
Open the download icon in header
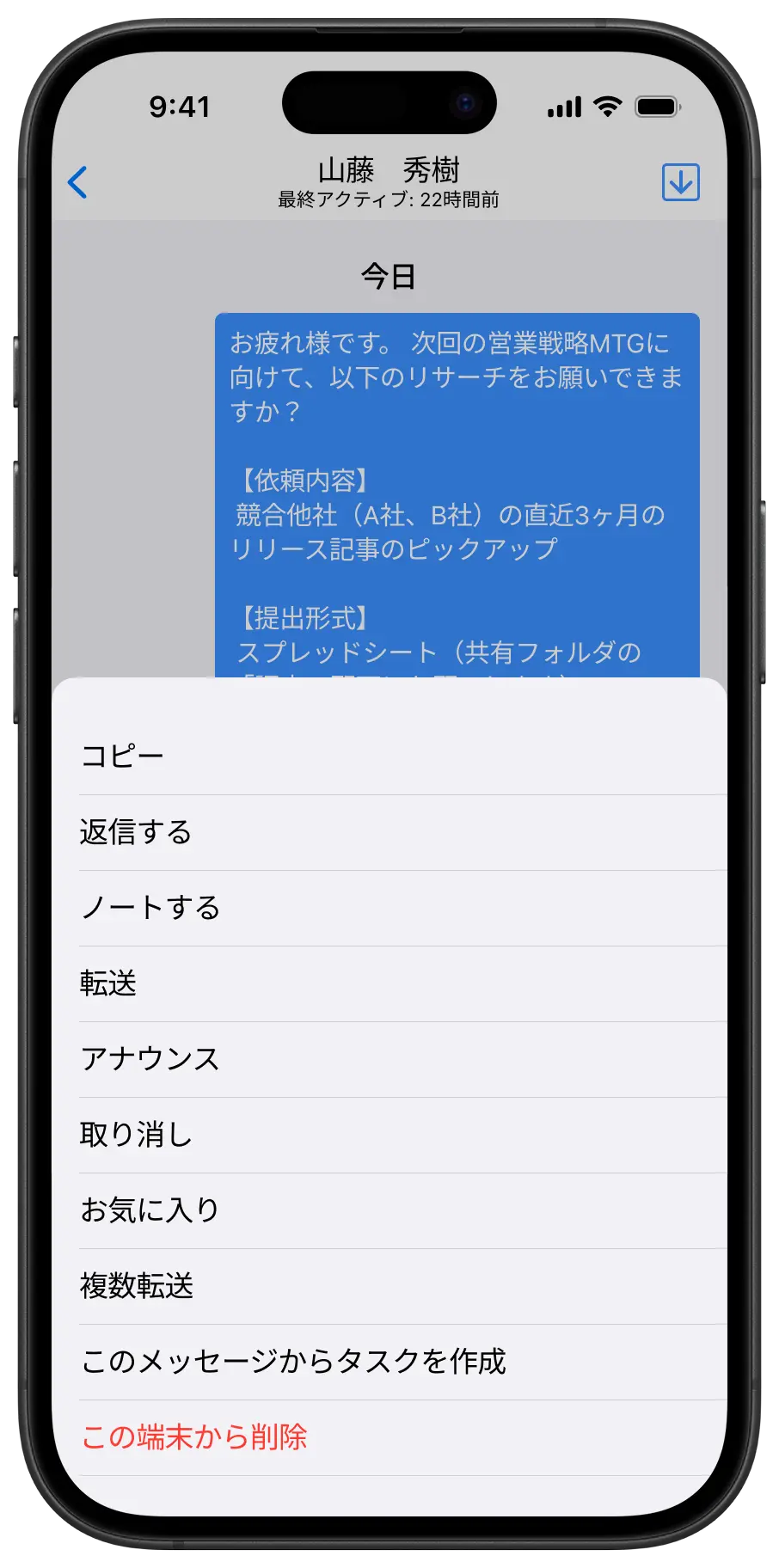tap(680, 182)
